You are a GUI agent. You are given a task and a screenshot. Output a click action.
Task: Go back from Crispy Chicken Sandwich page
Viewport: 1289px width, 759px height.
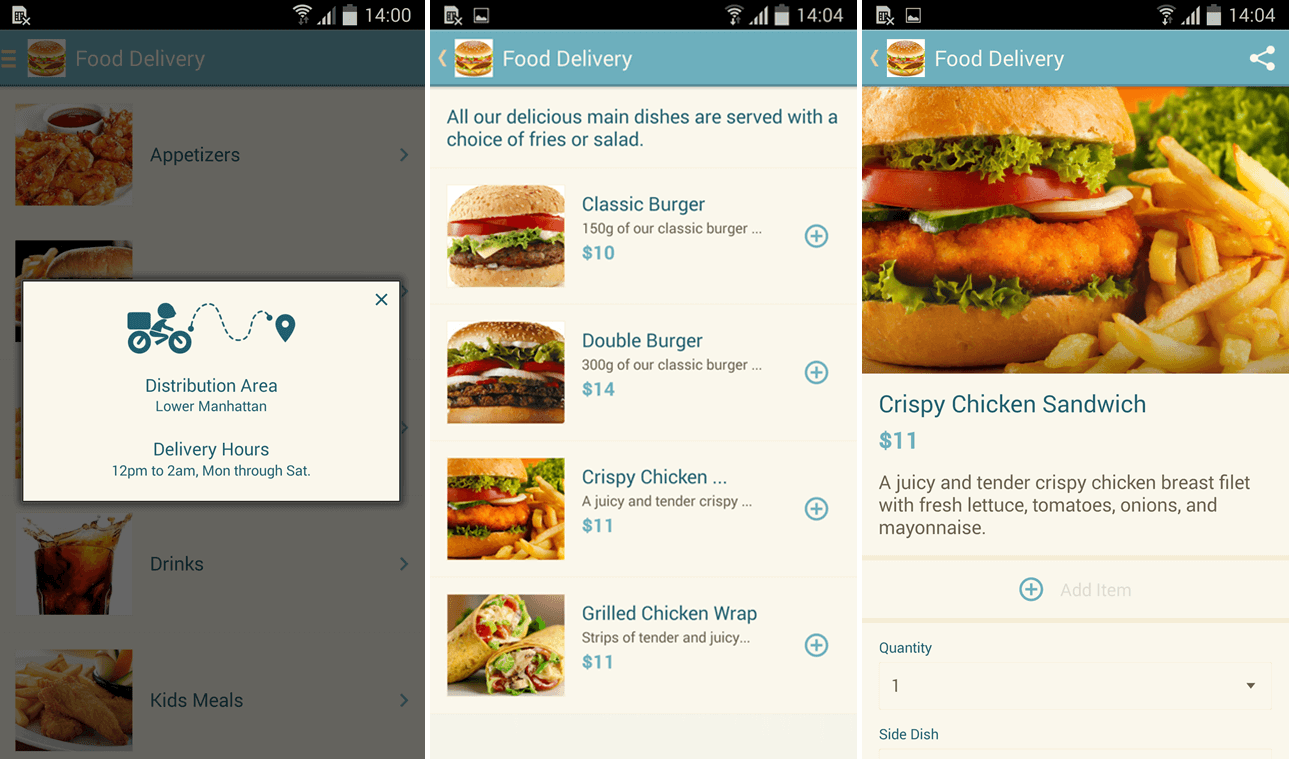click(x=874, y=59)
